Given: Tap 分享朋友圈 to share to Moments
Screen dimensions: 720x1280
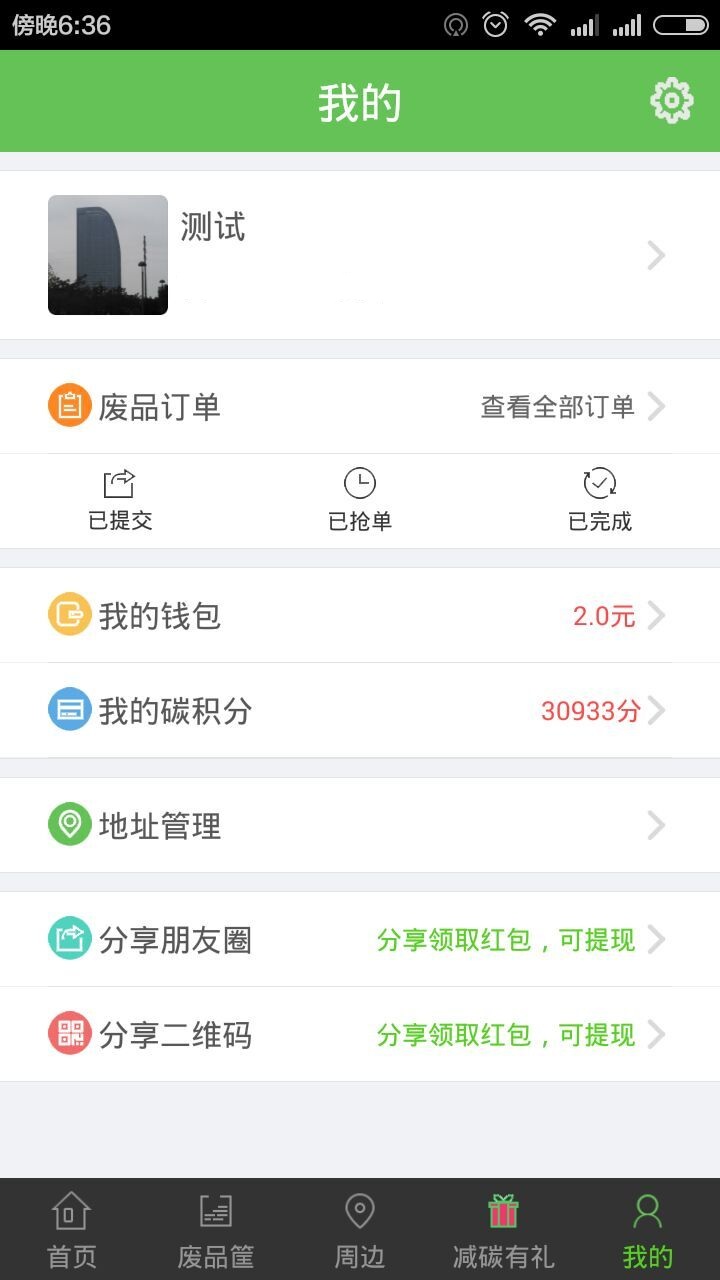Looking at the screenshot, I should click(360, 939).
